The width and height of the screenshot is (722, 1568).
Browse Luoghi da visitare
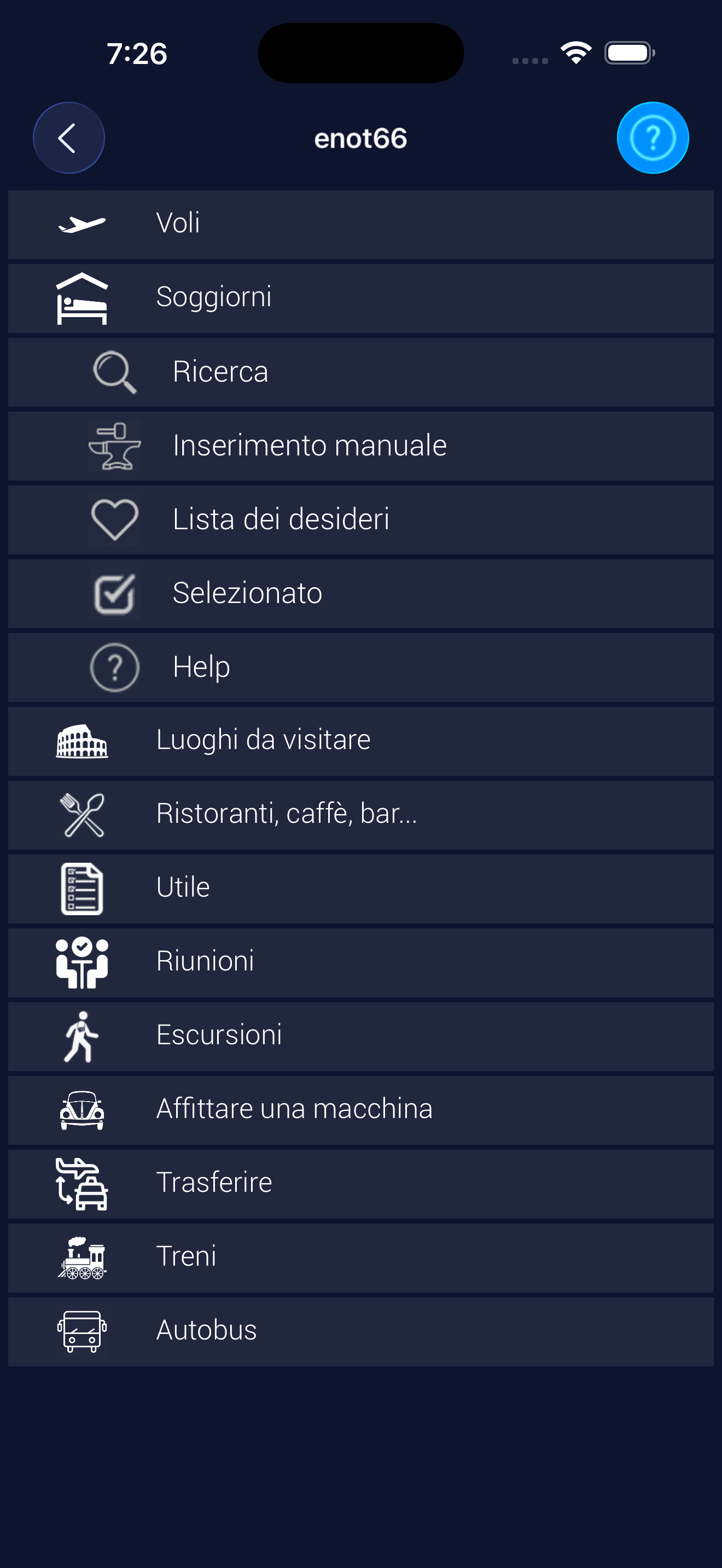coord(360,741)
